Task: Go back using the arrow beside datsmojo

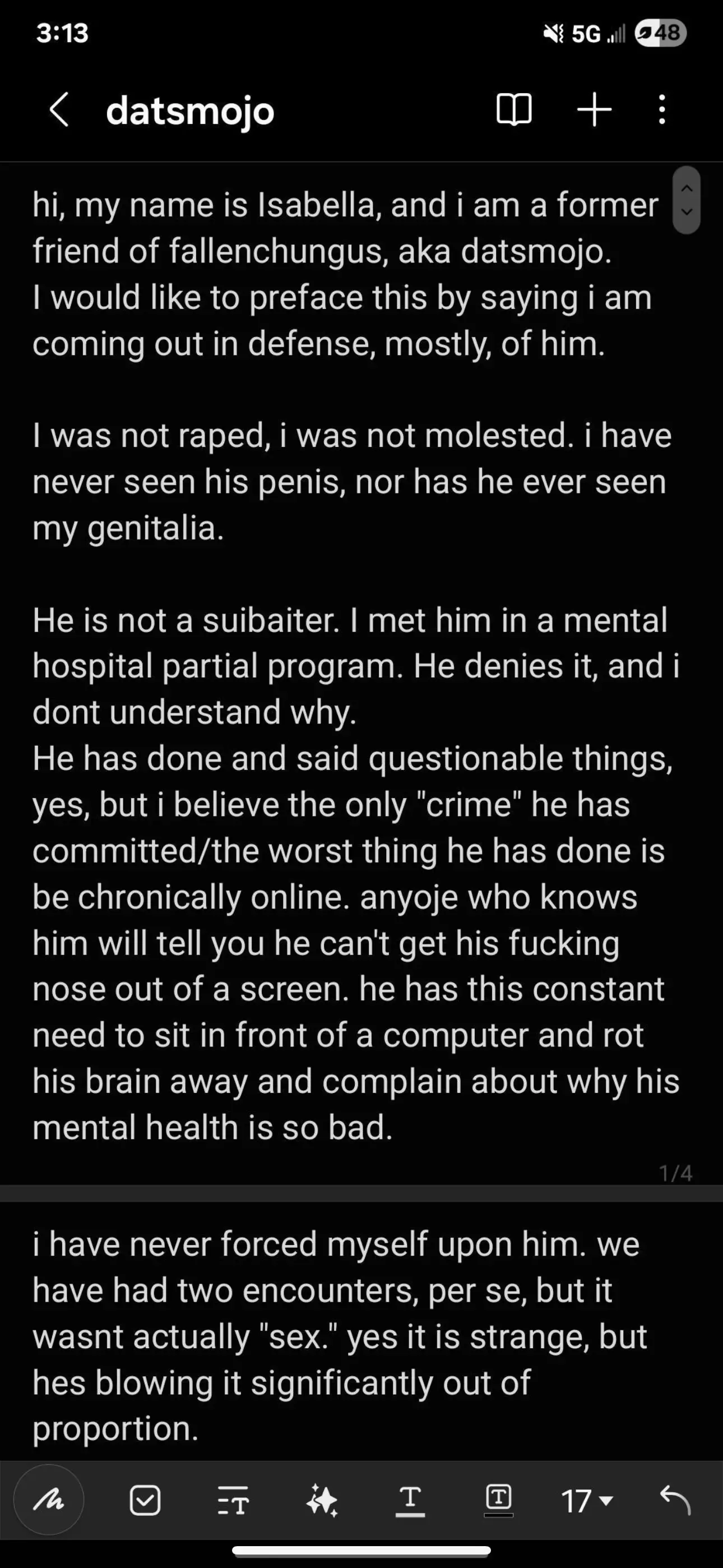Action: (59, 110)
